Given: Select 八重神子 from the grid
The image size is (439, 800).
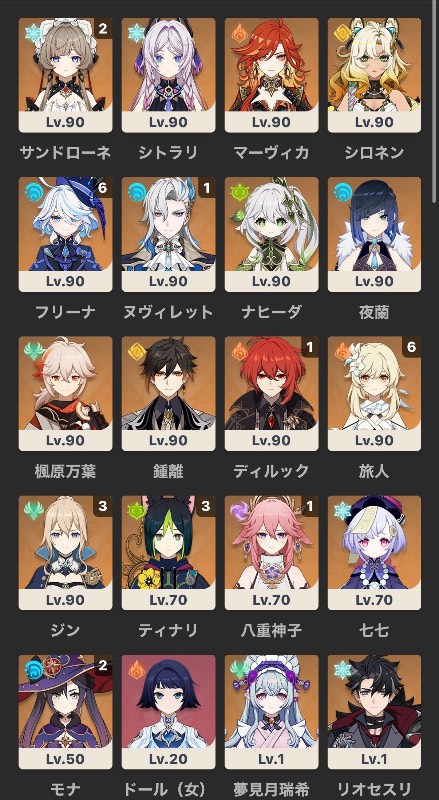Looking at the screenshot, I should click(x=272, y=553).
